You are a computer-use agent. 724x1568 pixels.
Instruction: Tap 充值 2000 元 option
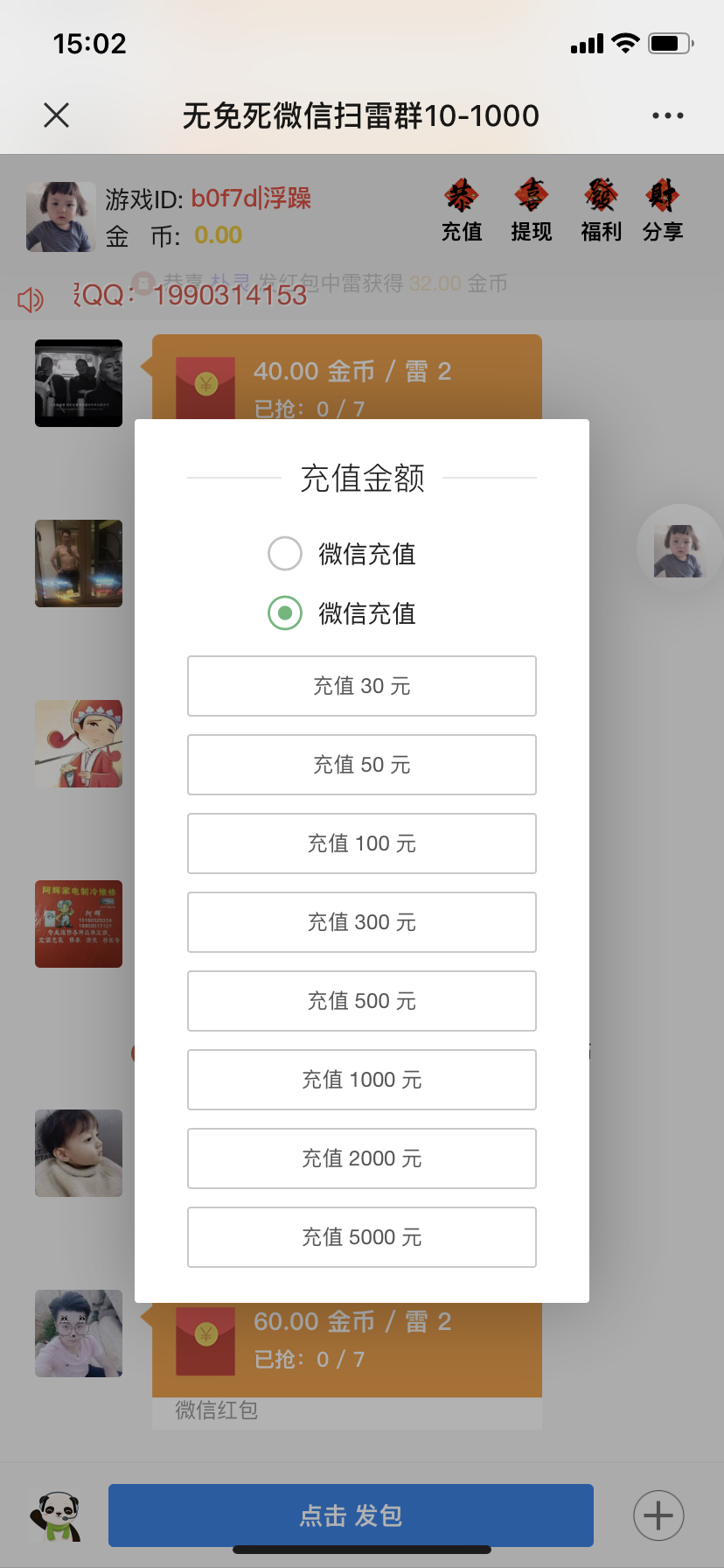click(361, 1158)
